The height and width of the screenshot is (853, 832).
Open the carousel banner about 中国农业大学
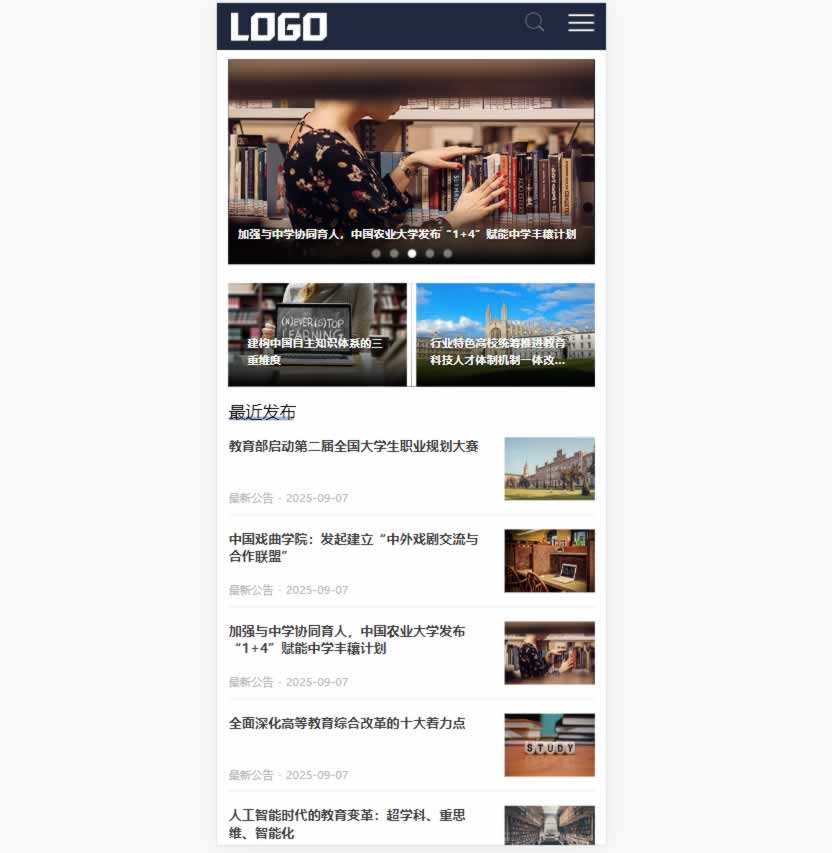coord(411,160)
